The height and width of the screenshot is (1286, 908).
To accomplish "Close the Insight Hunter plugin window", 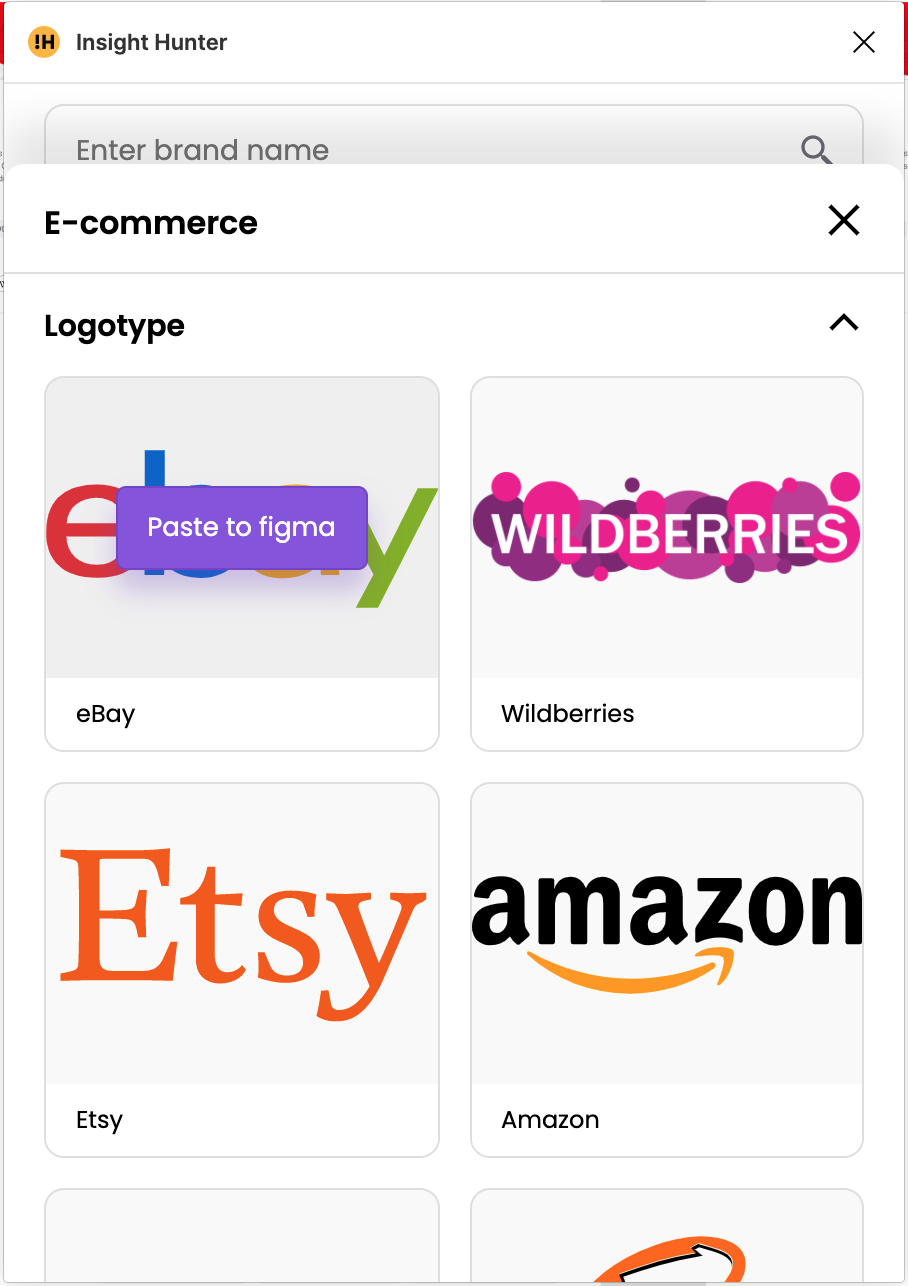I will pos(863,42).
